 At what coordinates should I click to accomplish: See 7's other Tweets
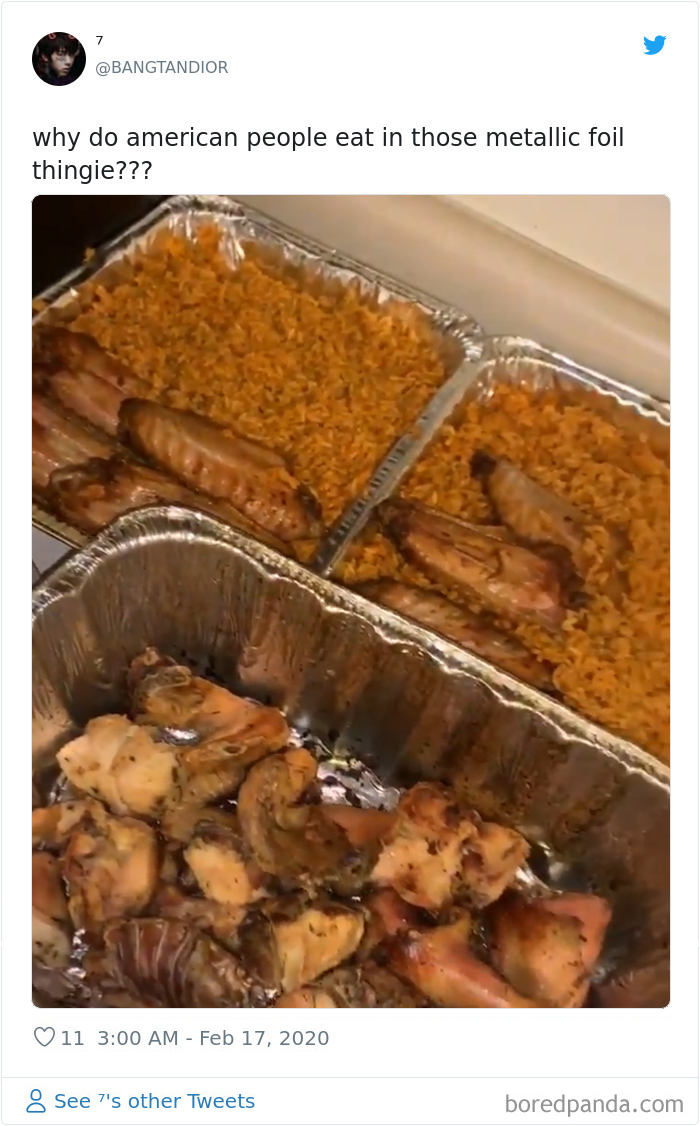(141, 1101)
